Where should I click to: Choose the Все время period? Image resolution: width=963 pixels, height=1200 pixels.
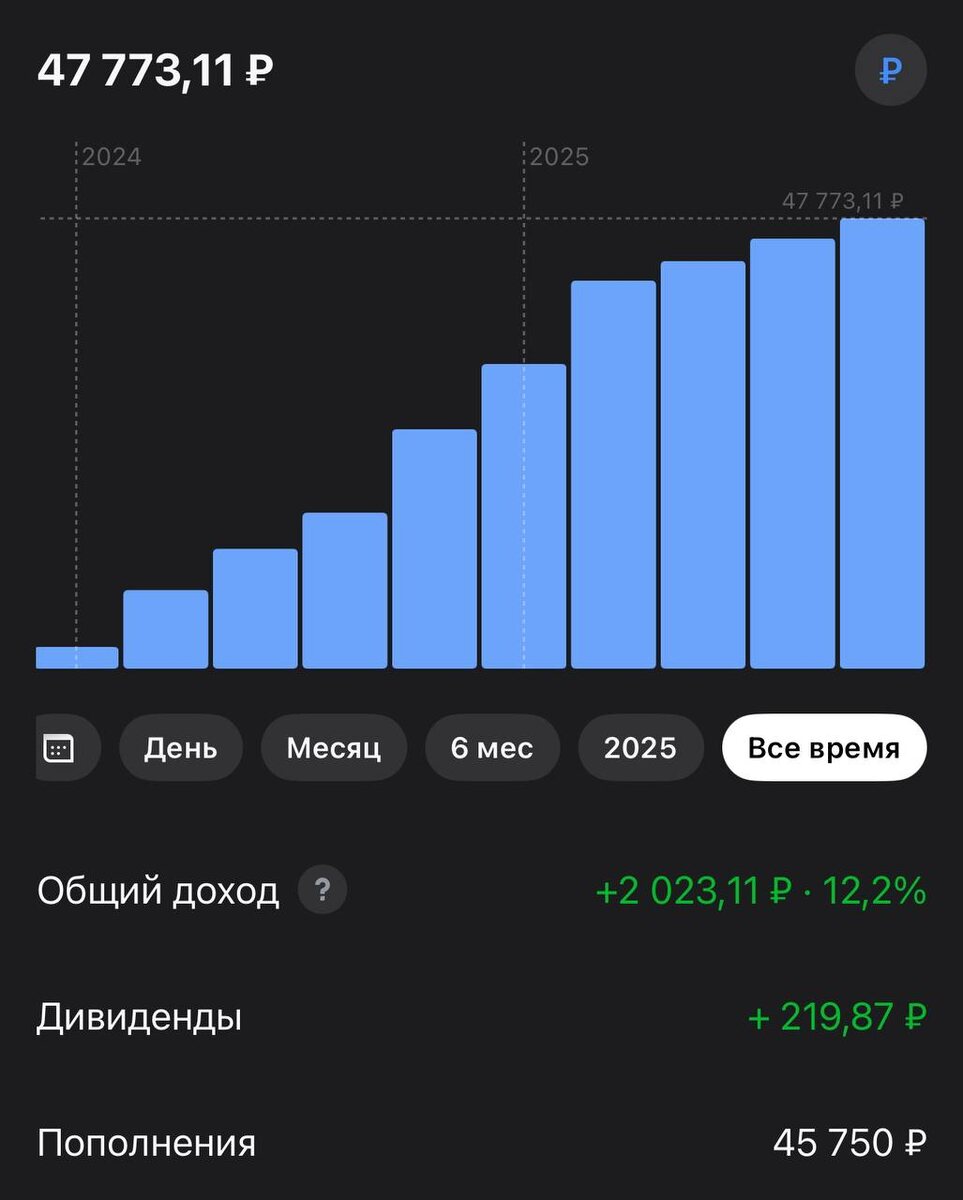[823, 748]
